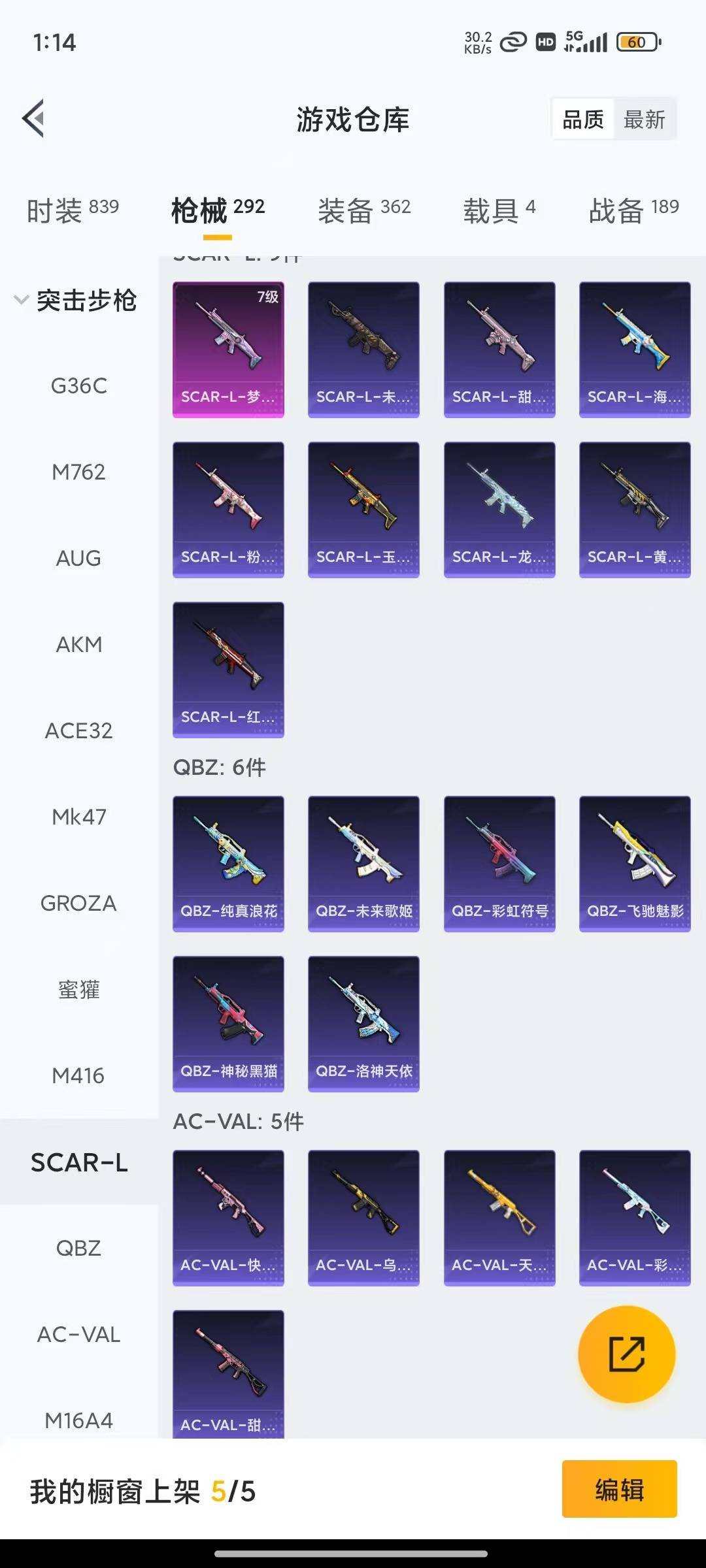The width and height of the screenshot is (706, 1568).
Task: Tap the 编辑 button
Action: pos(618,1490)
